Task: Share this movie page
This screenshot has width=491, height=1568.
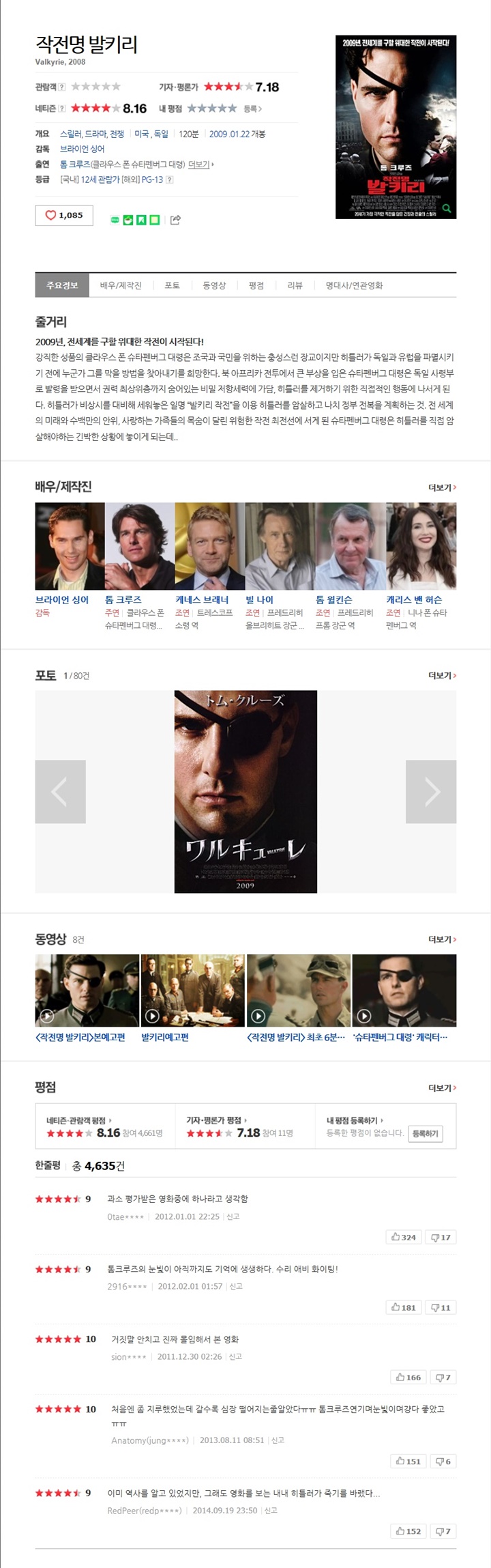Action: 175,220
